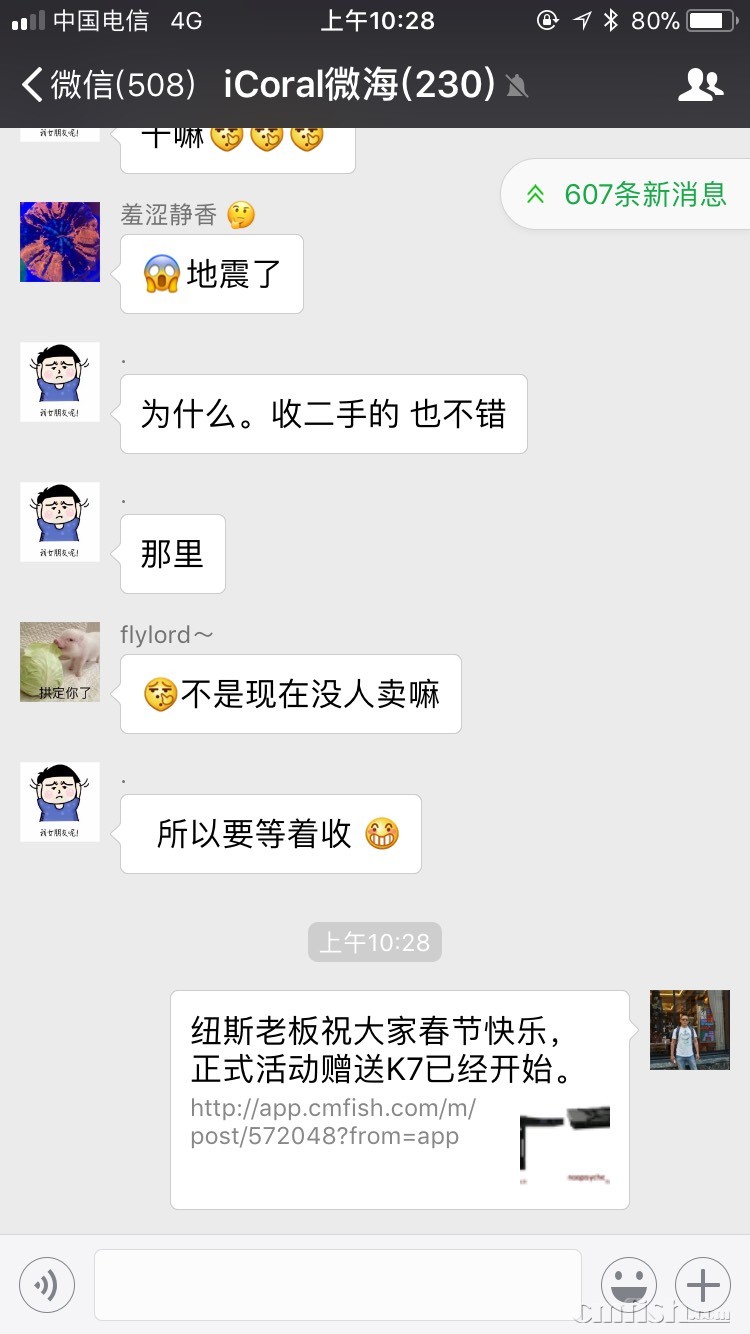Open the shared cmfish.com link card
Image resolution: width=750 pixels, height=1334 pixels.
[x=400, y=1100]
